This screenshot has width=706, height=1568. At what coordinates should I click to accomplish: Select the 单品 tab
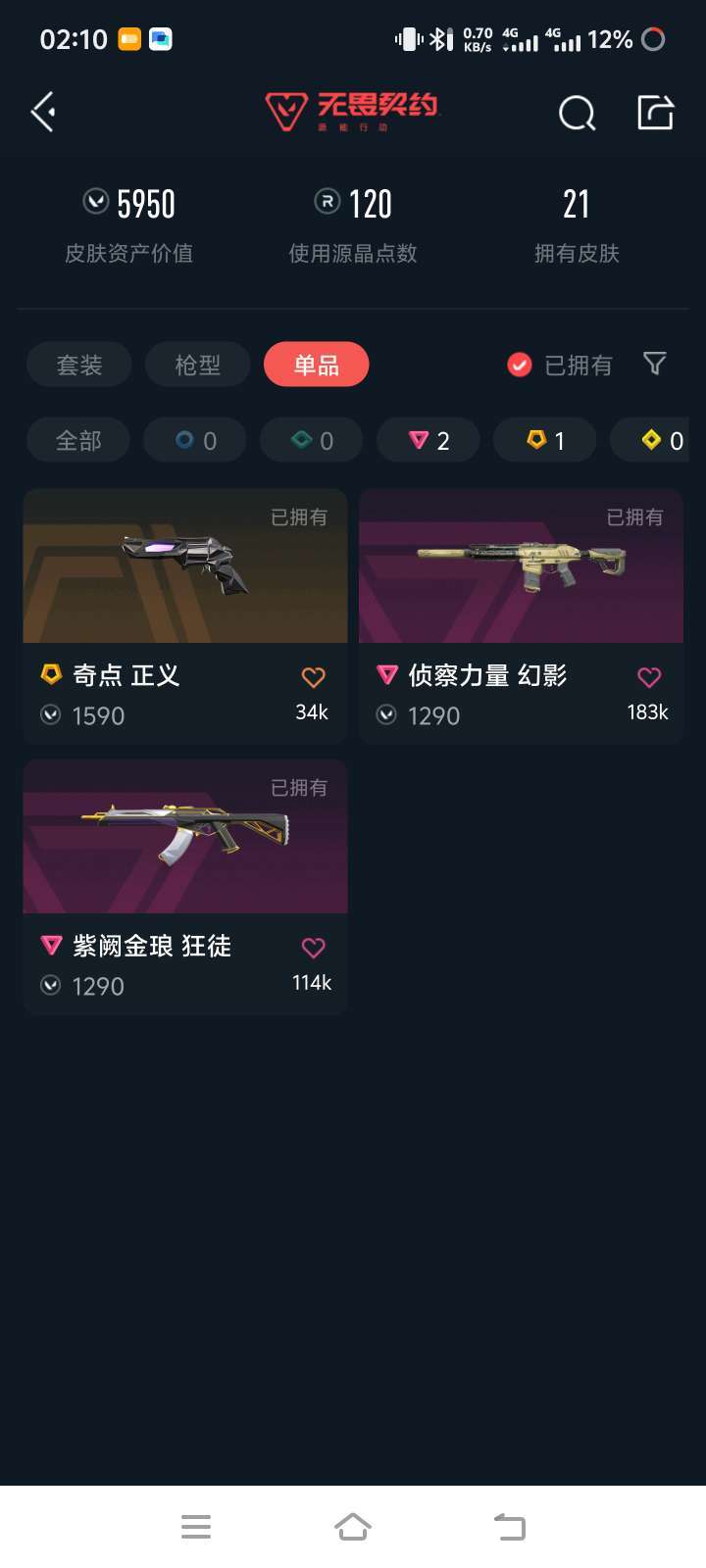click(316, 365)
